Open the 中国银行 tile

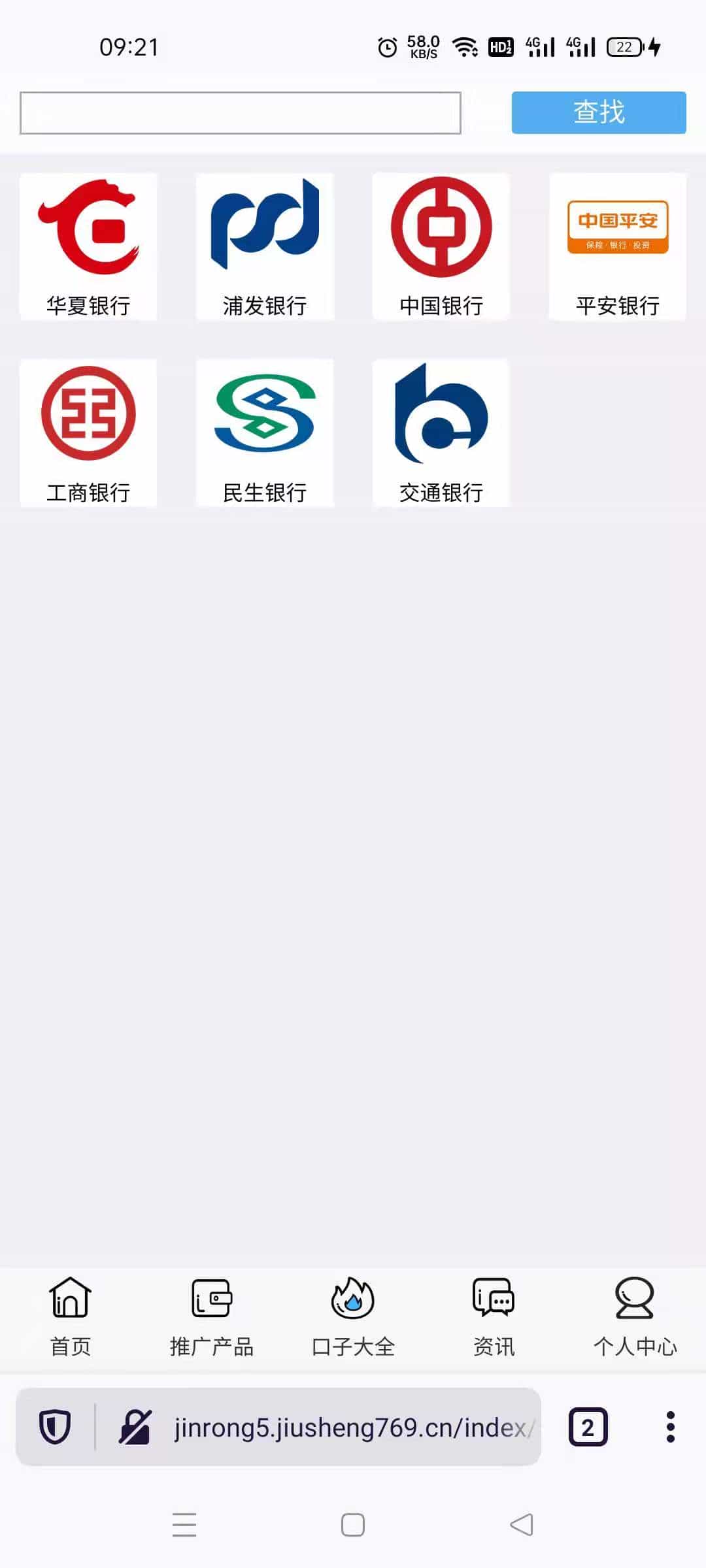441,247
